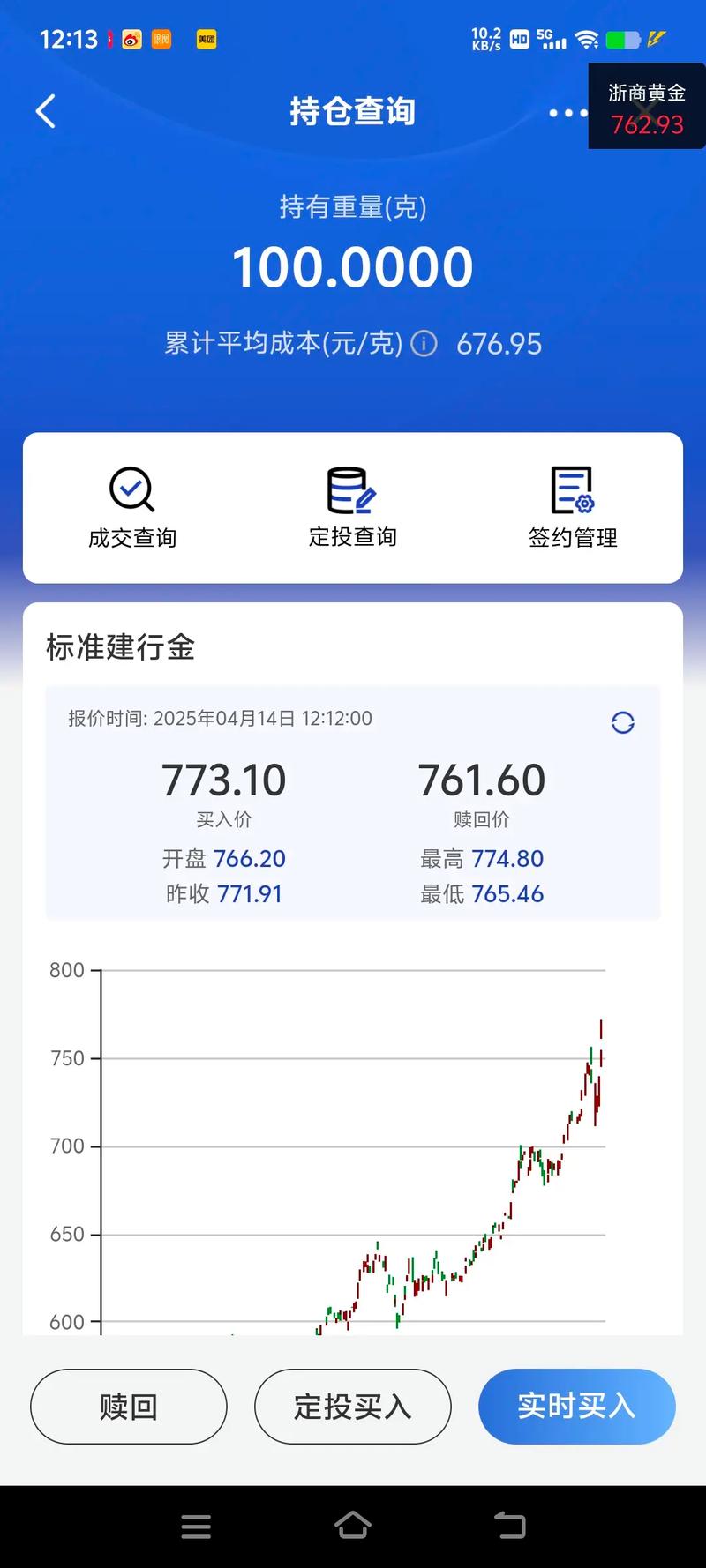The height and width of the screenshot is (1568, 706).
Task: Open 定投查询 with the database-pencil icon
Action: click(352, 507)
